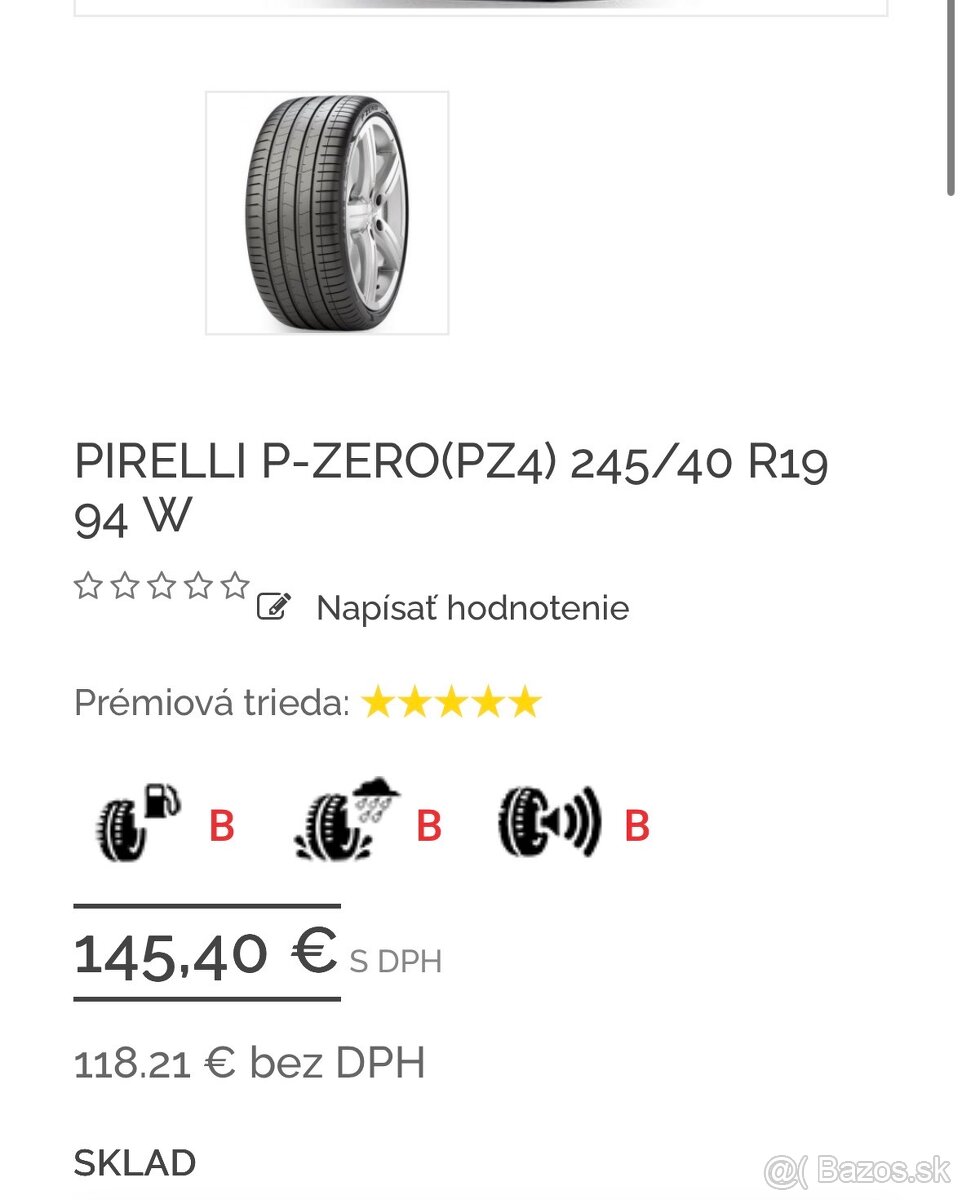Click the Prémiová trieda star rating

pyautogui.click(x=451, y=701)
